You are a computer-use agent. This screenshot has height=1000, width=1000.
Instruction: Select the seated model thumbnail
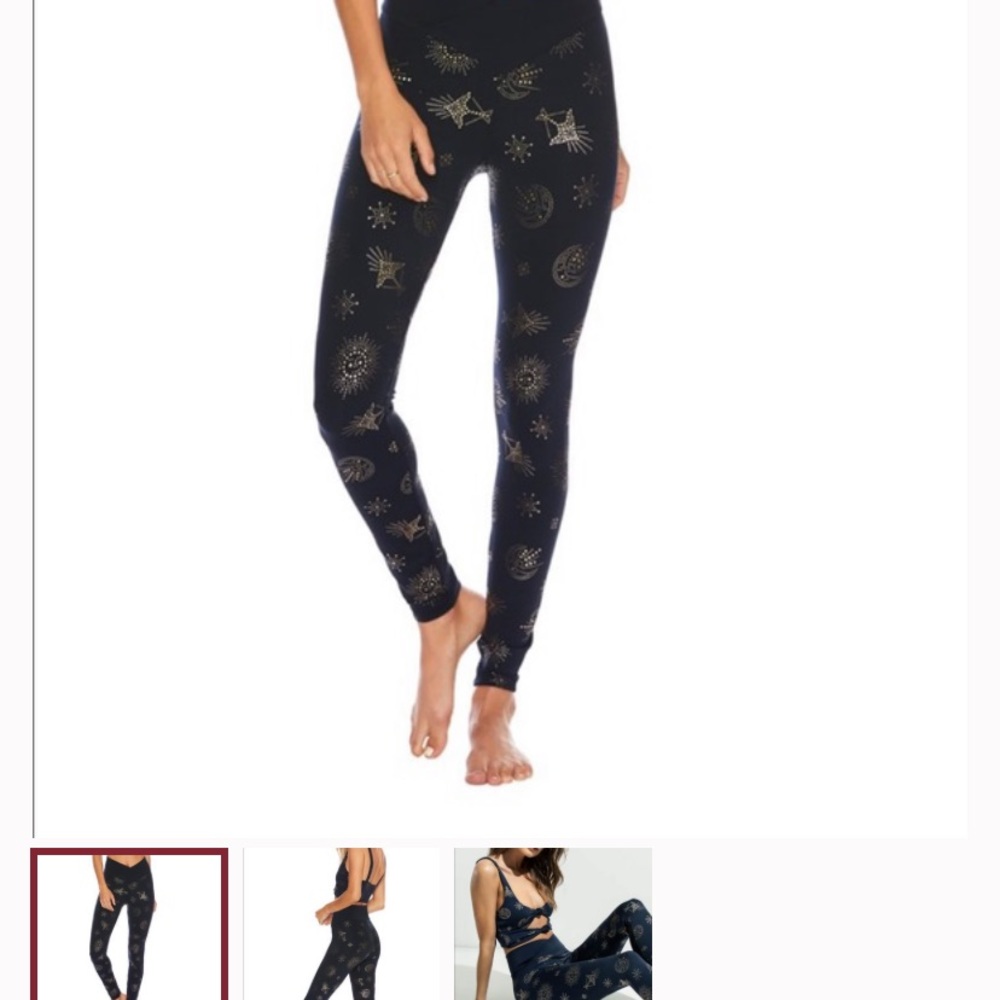click(553, 924)
